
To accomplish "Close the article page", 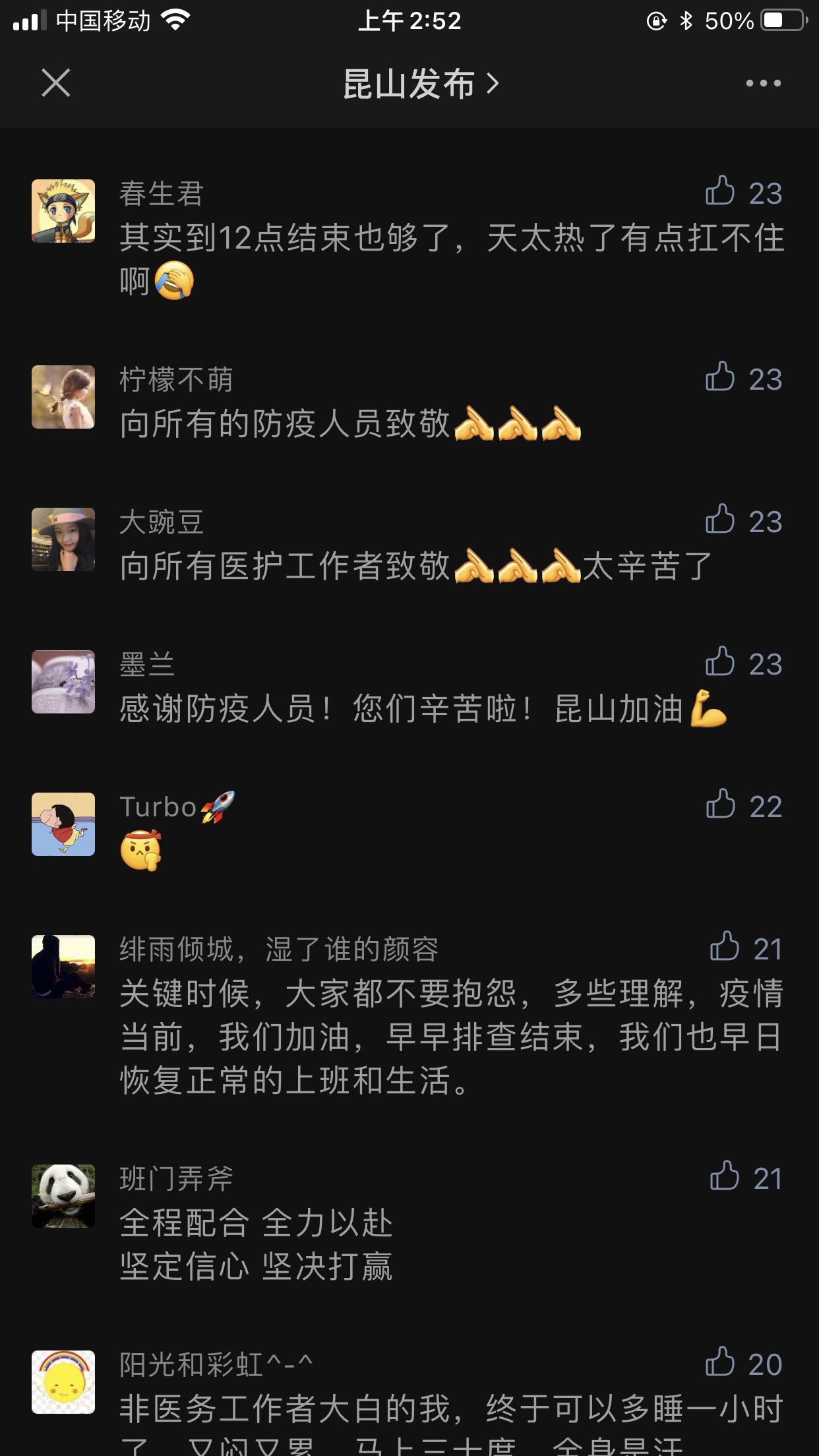I will [55, 83].
